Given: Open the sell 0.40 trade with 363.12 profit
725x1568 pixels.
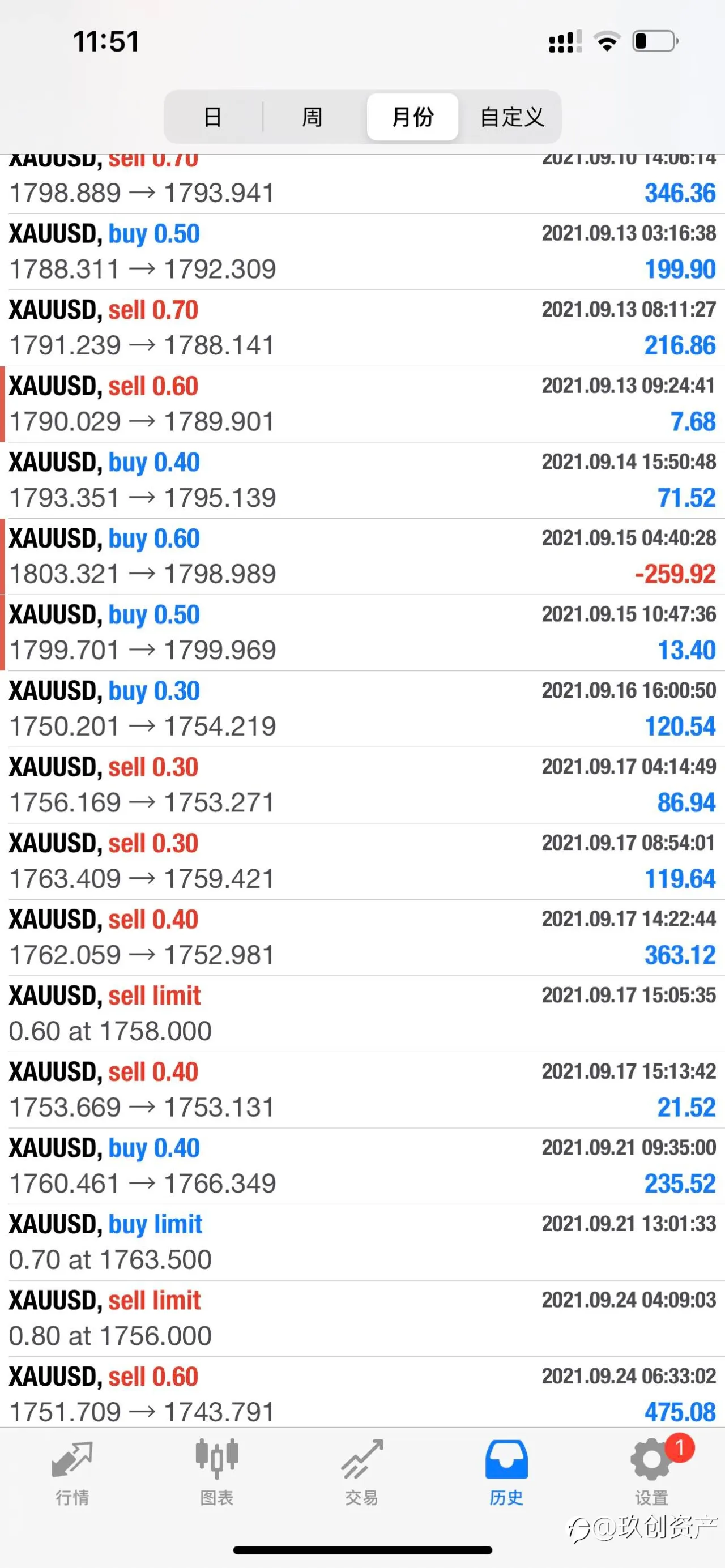Looking at the screenshot, I should [x=362, y=937].
